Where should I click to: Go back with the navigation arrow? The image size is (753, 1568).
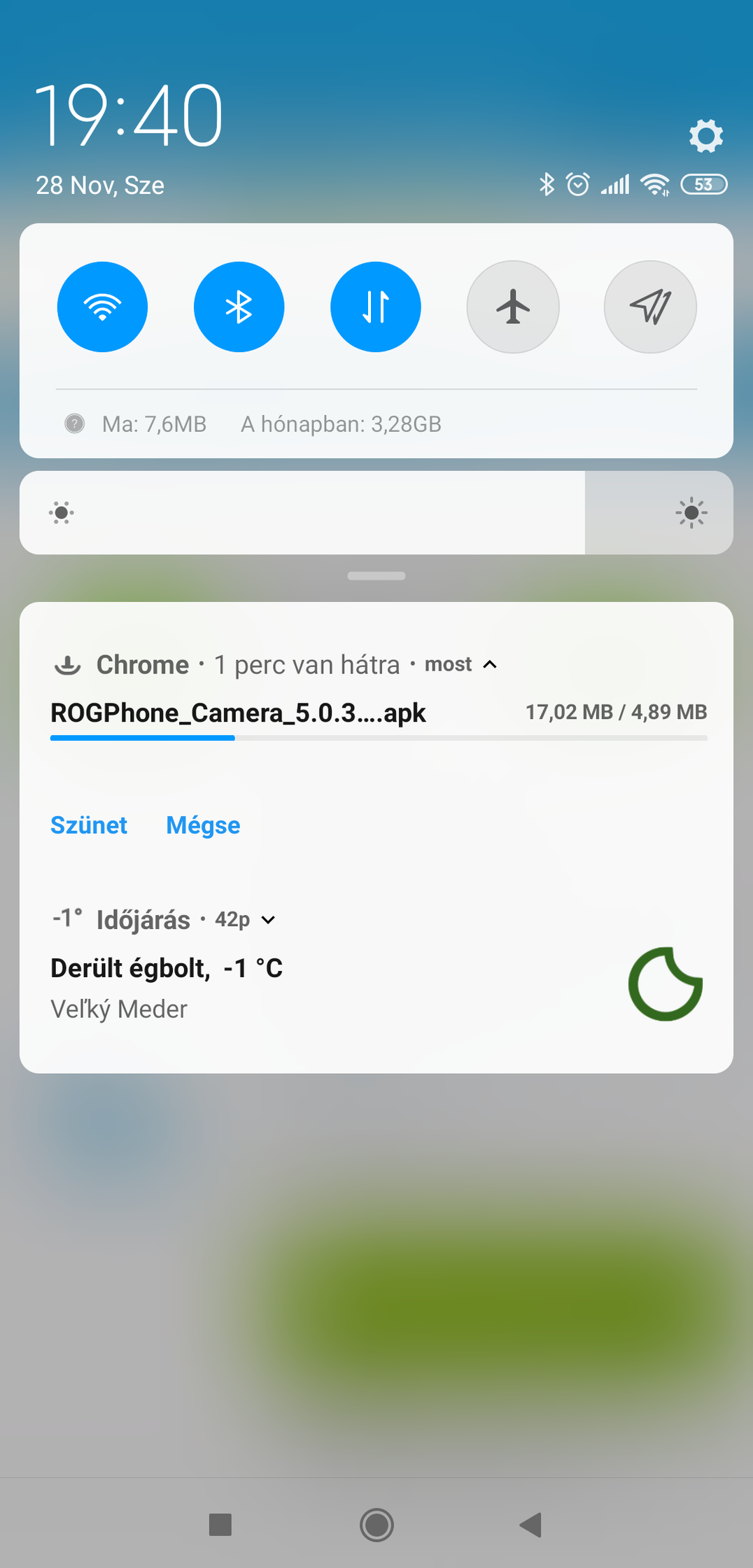coord(531,1525)
